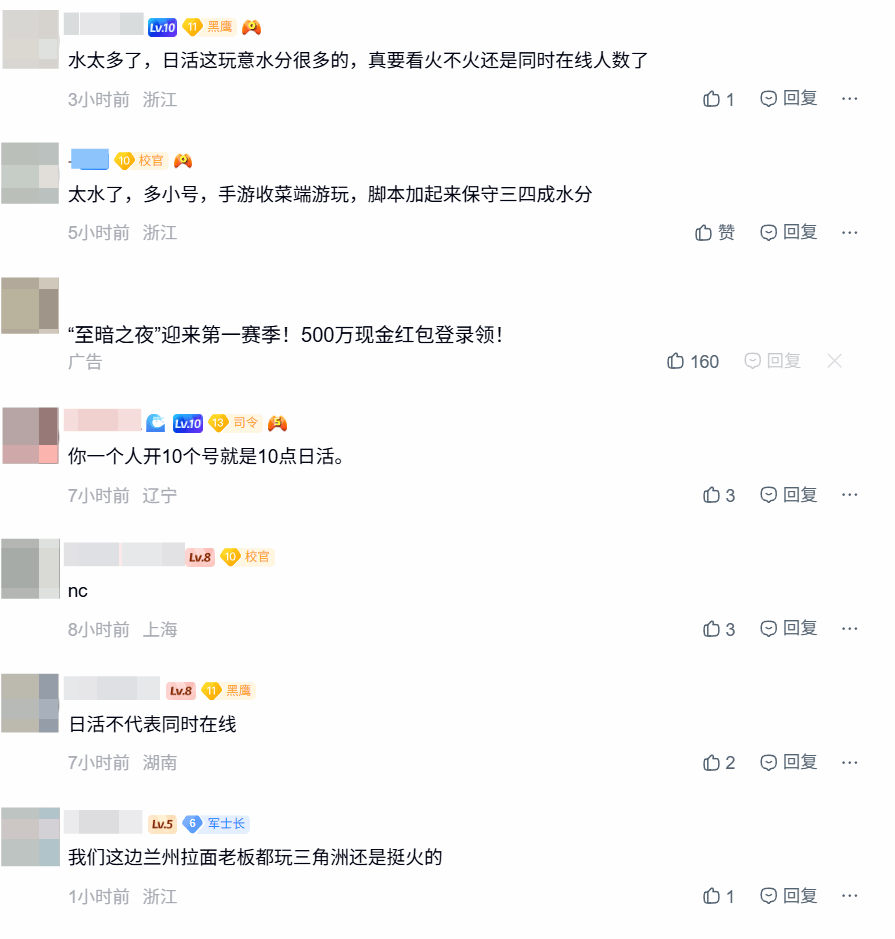Reply to the comment 你一个人开10个号

coord(789,494)
